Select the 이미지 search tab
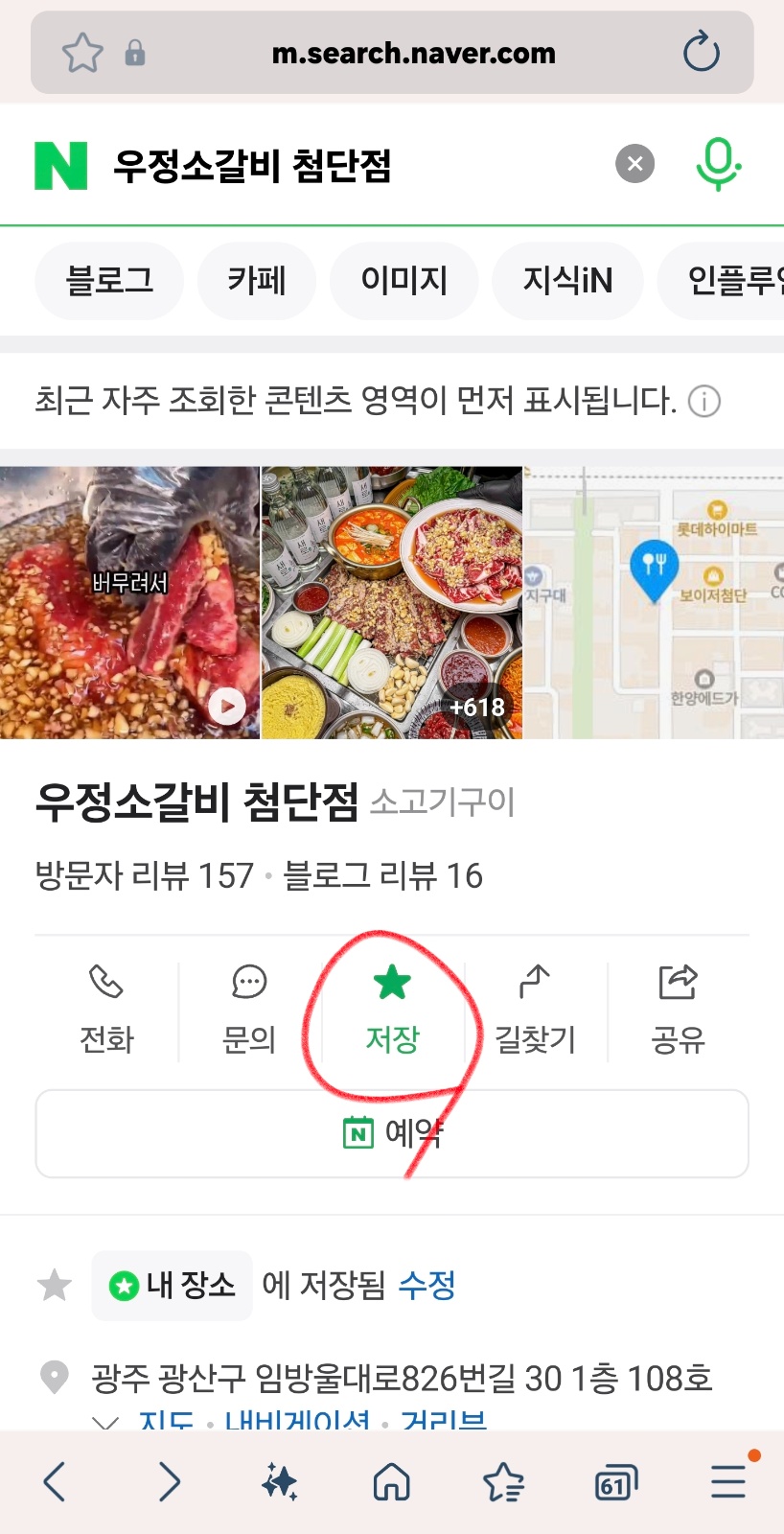The width and height of the screenshot is (784, 1534). (x=404, y=281)
